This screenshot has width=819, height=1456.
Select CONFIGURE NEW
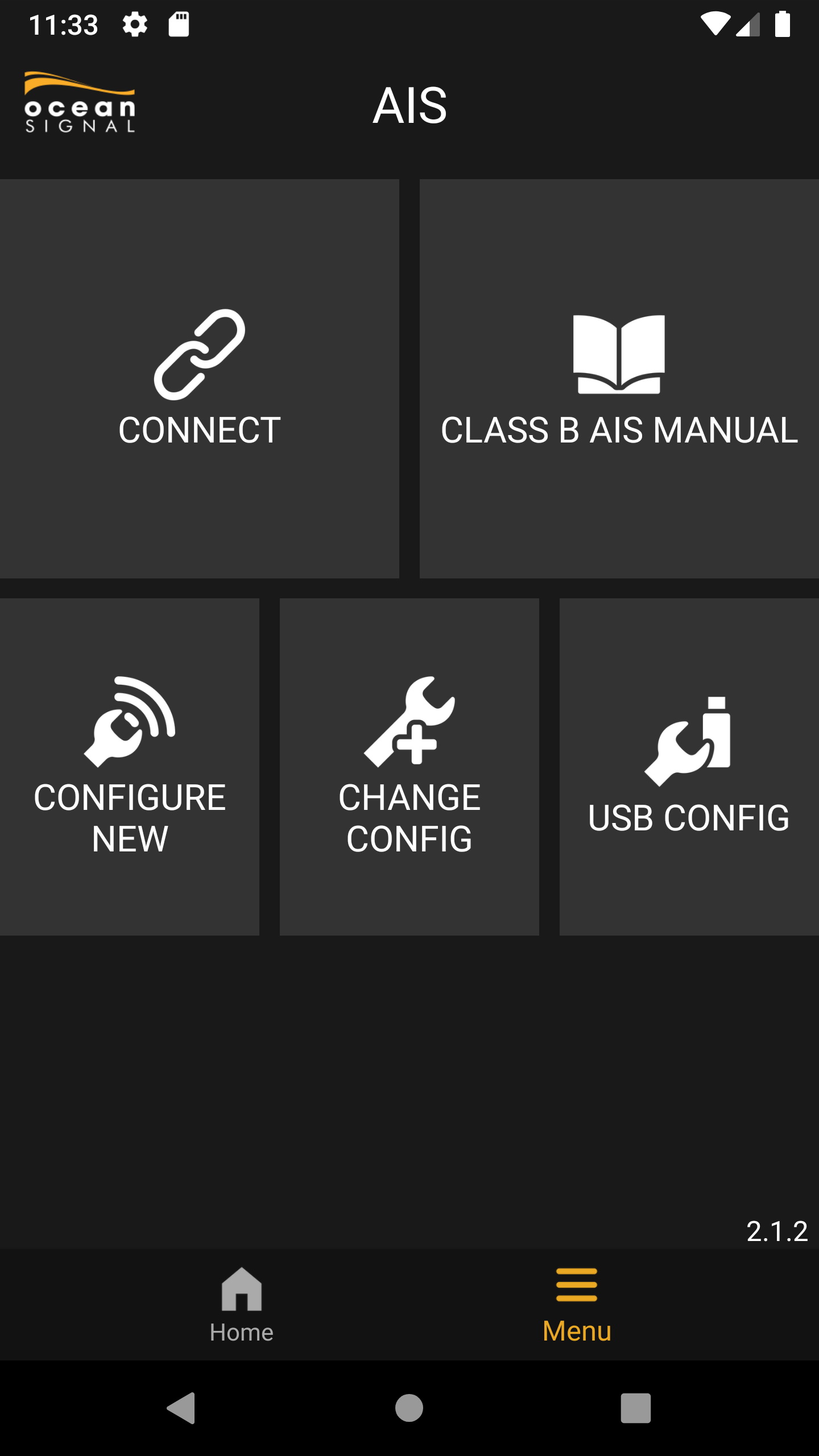(130, 767)
